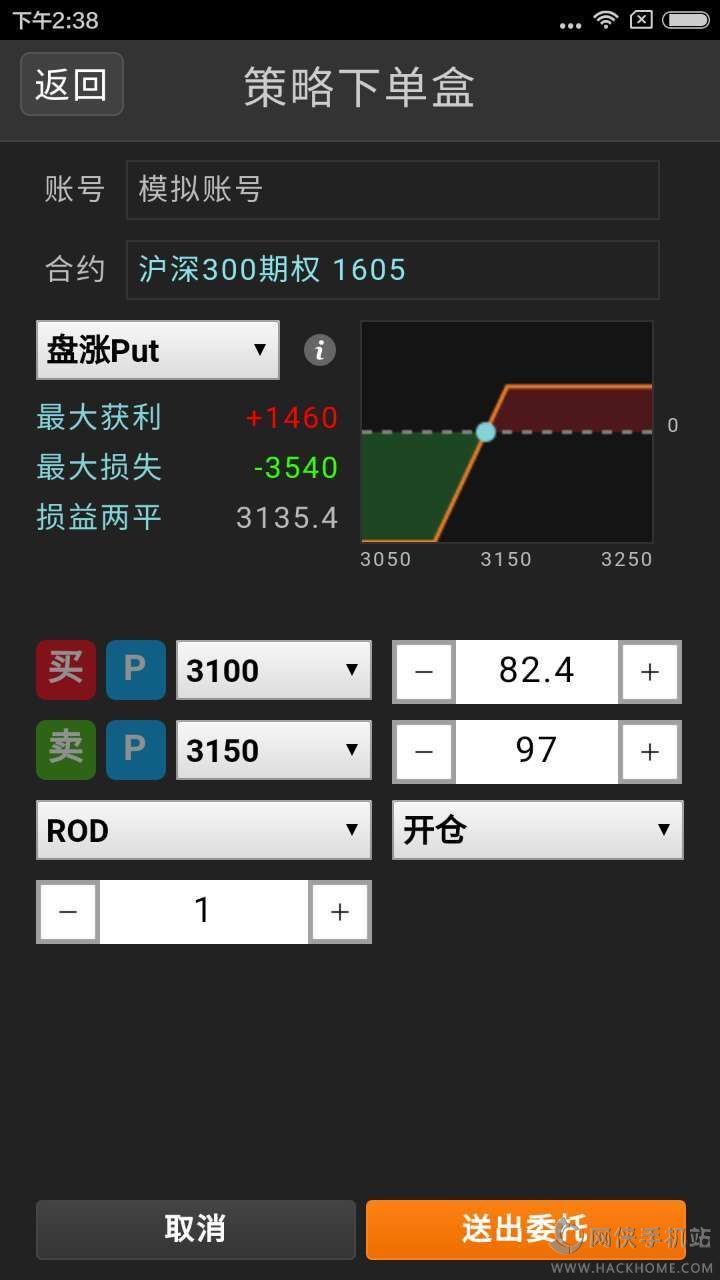Edit the quantity field showing 1
720x1280 pixels.
coord(203,912)
